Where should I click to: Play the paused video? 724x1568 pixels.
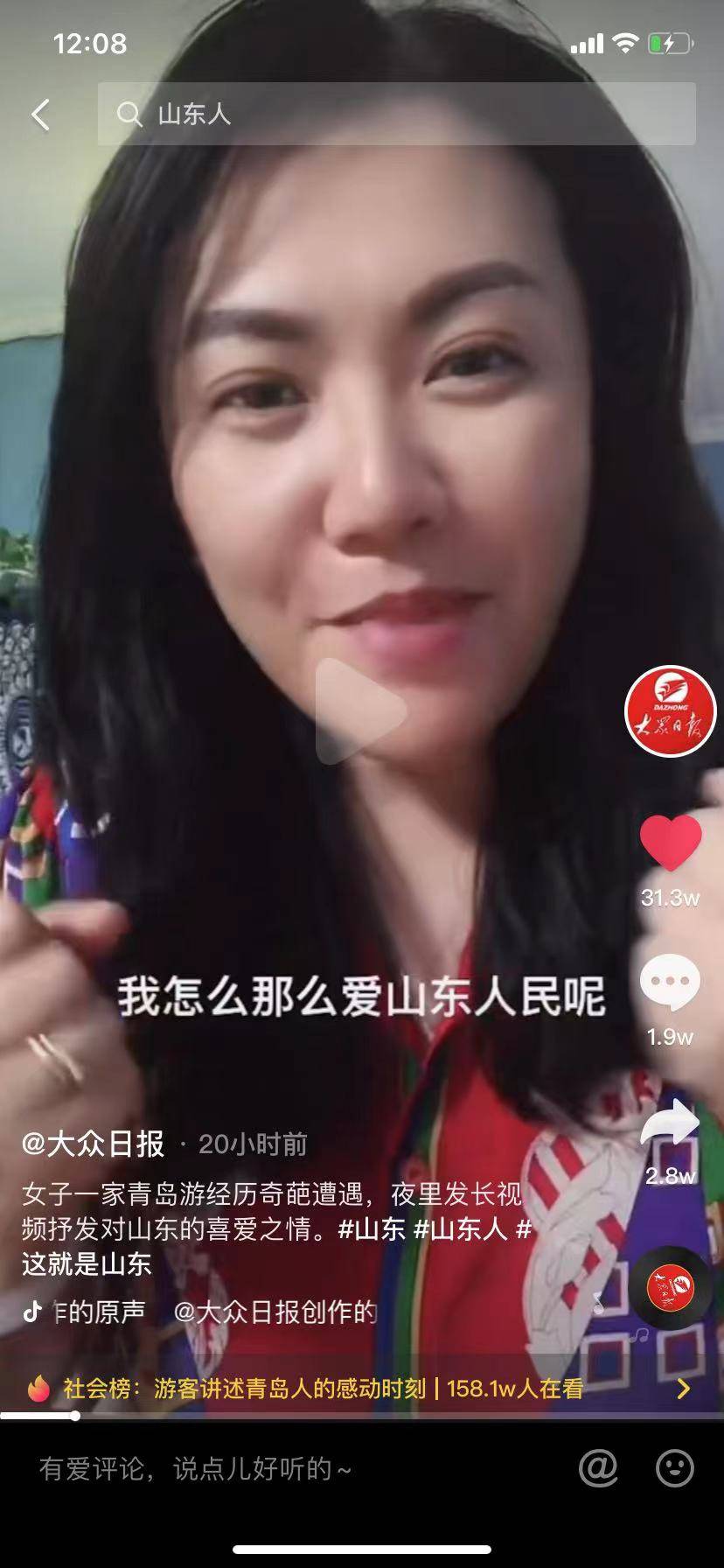coord(361,711)
